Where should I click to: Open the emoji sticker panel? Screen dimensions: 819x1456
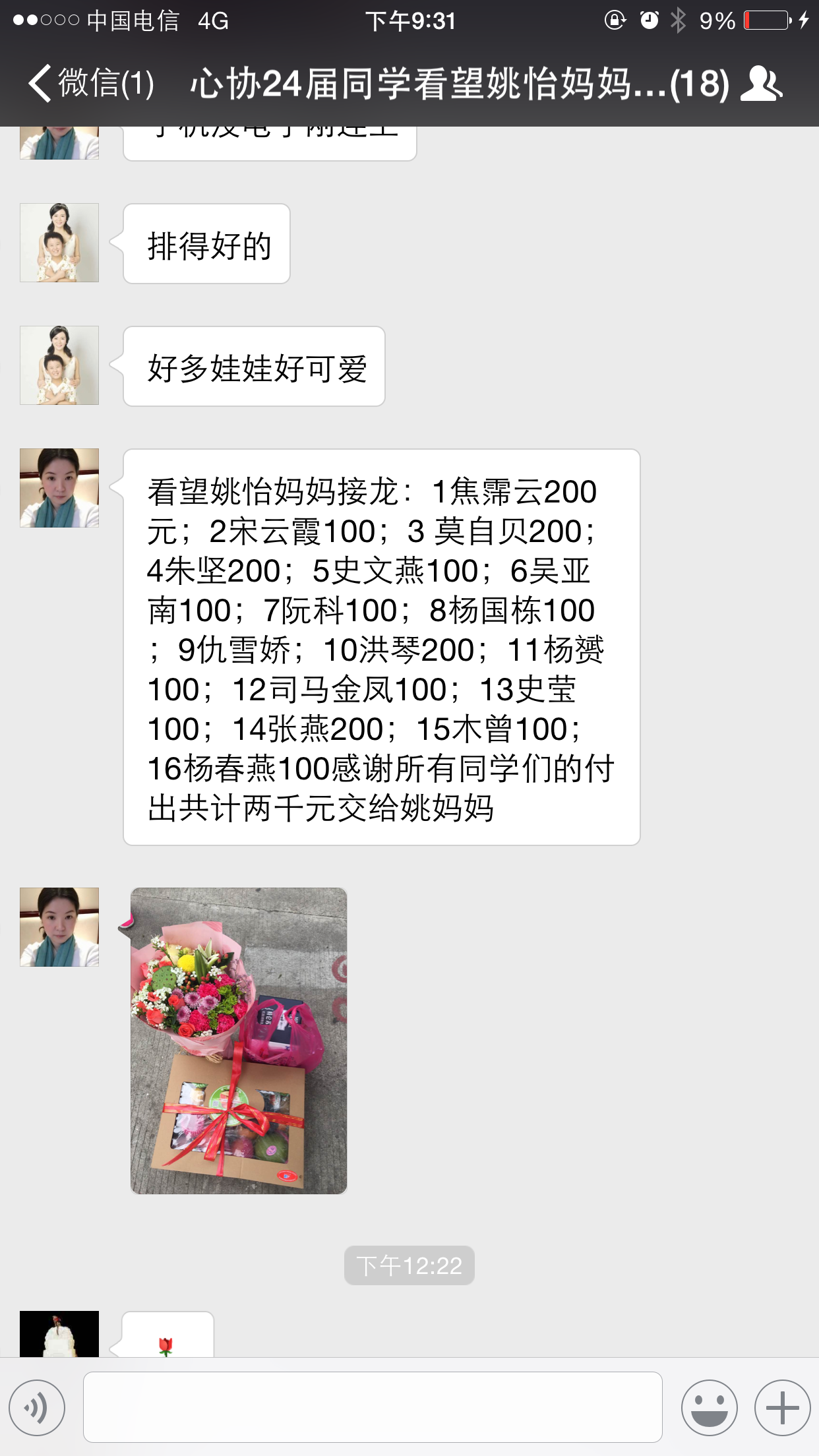coord(709,1407)
